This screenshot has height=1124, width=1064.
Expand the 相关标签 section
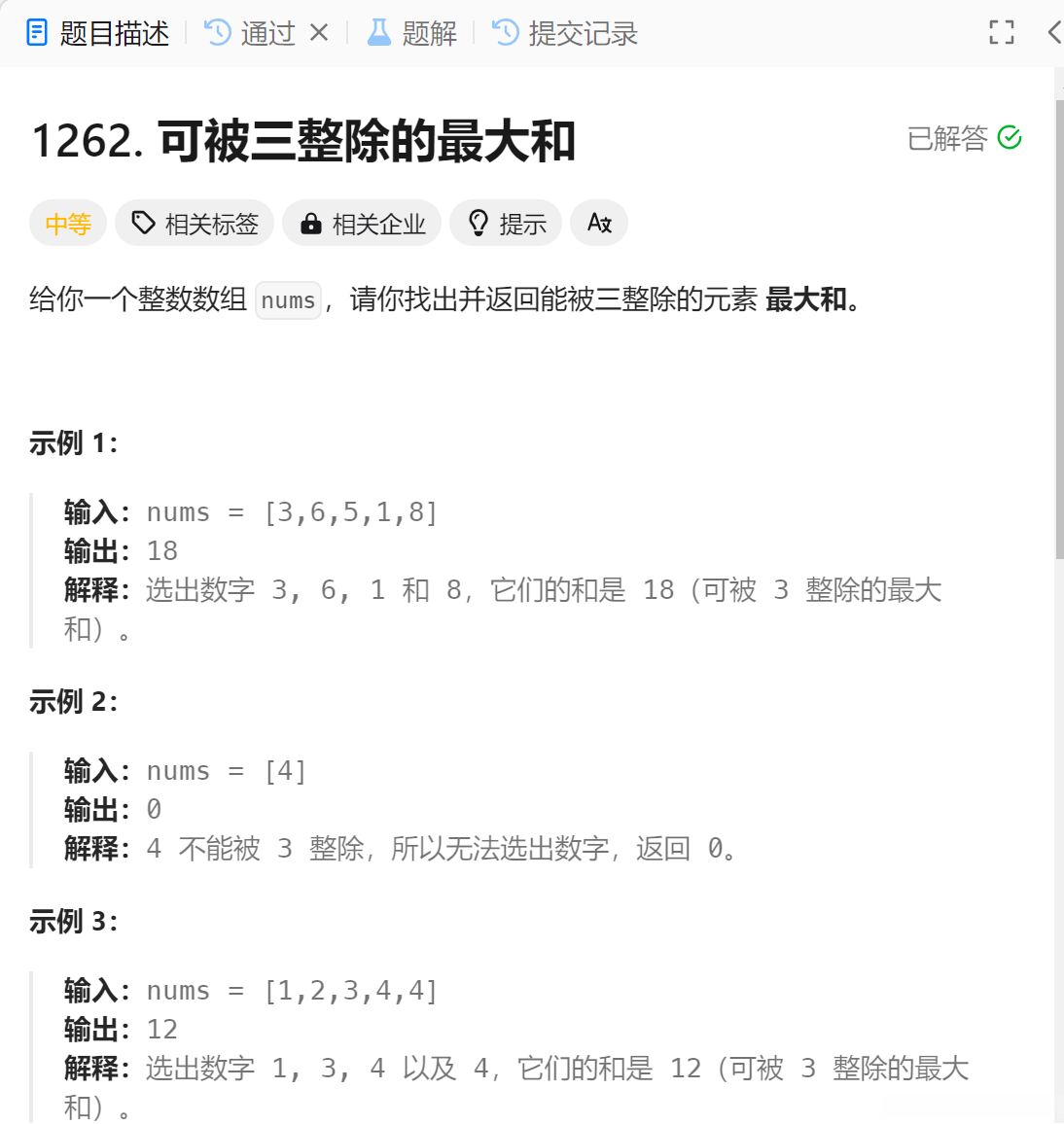click(195, 223)
